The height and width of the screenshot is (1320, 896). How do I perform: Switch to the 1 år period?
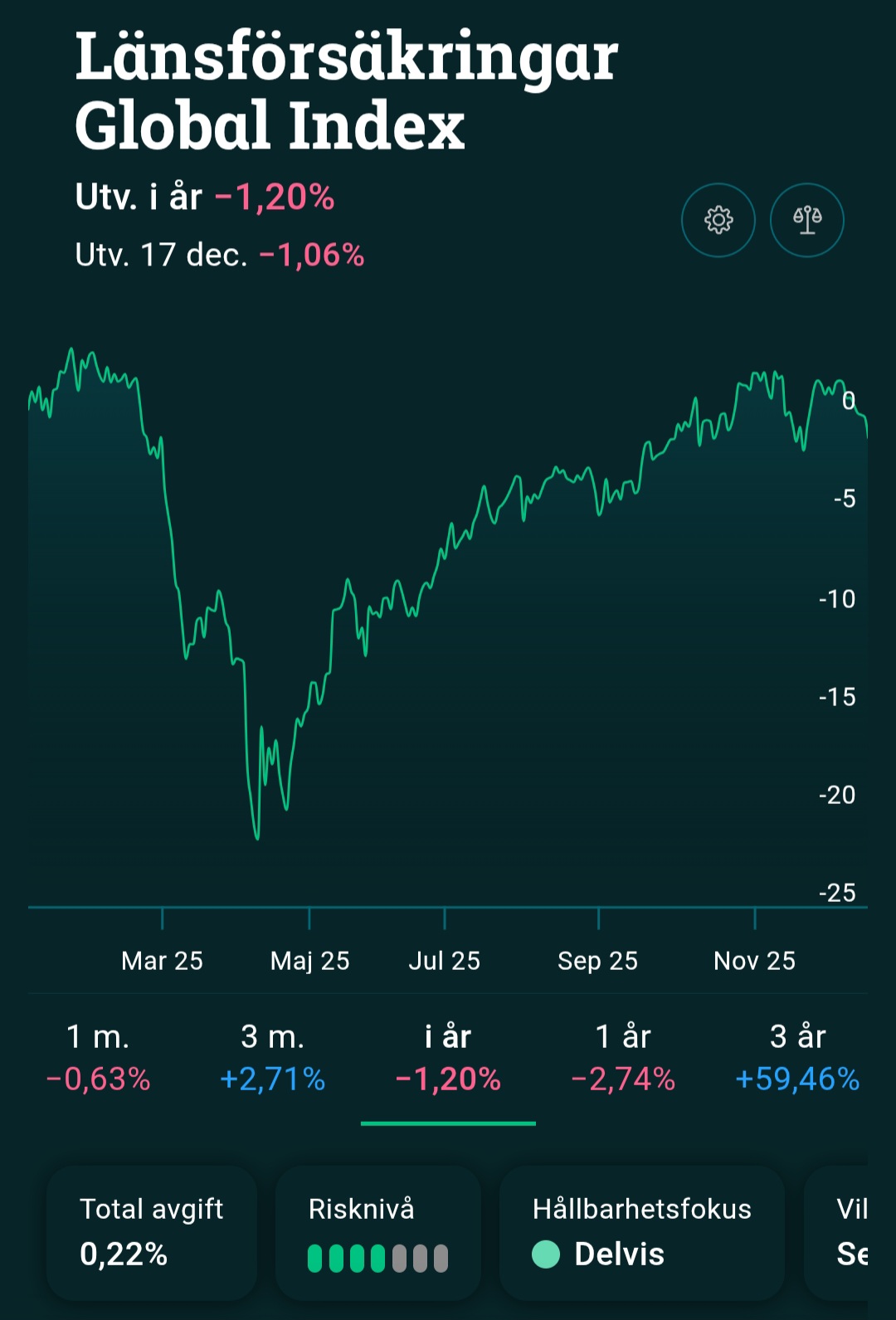623,1058
